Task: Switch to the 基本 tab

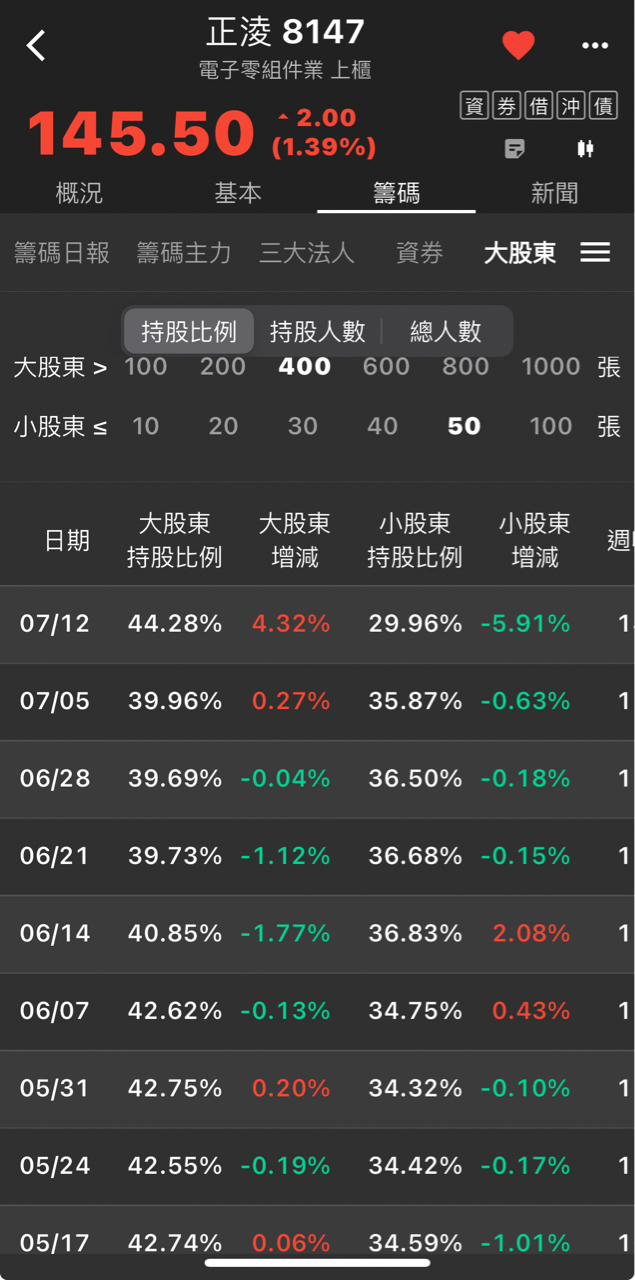Action: (x=238, y=193)
